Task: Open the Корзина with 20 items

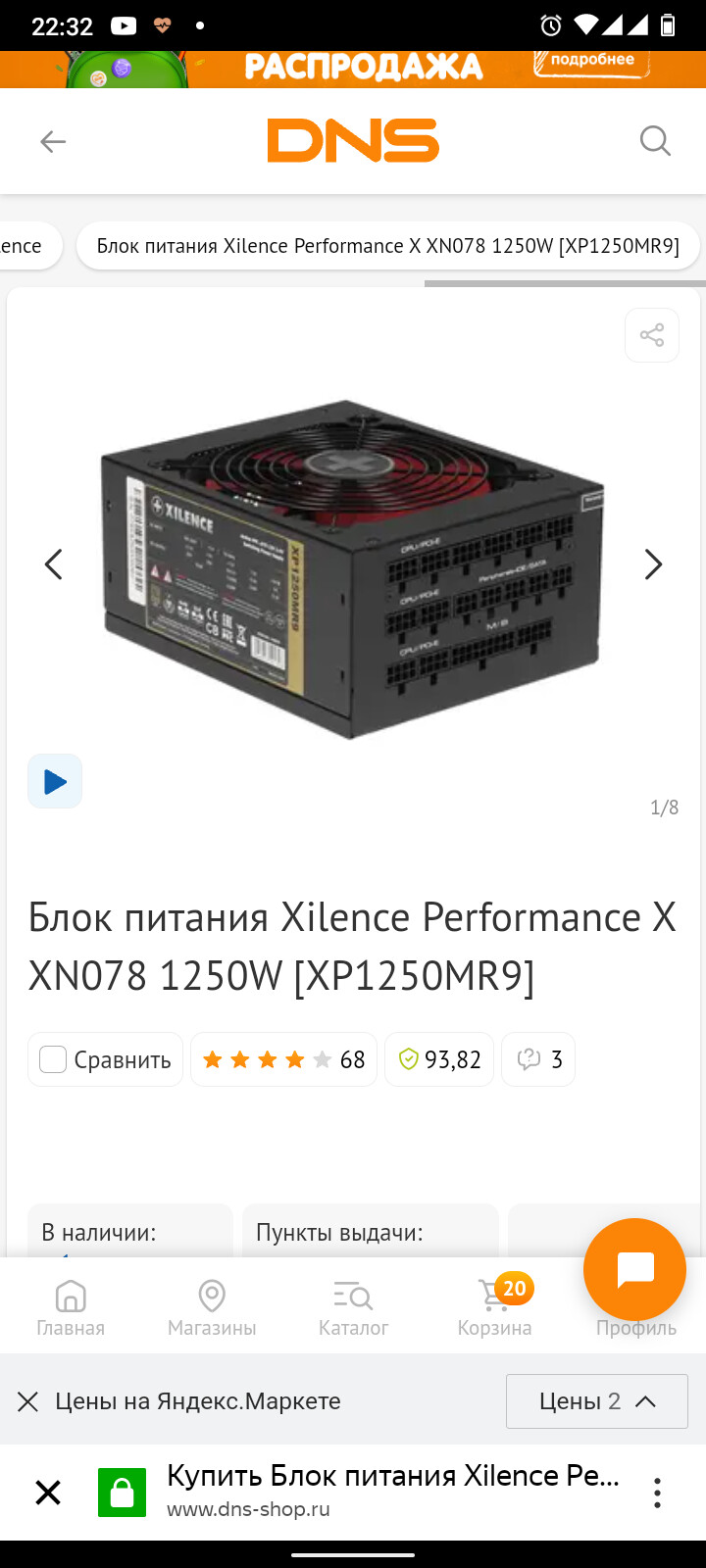Action: point(495,1308)
